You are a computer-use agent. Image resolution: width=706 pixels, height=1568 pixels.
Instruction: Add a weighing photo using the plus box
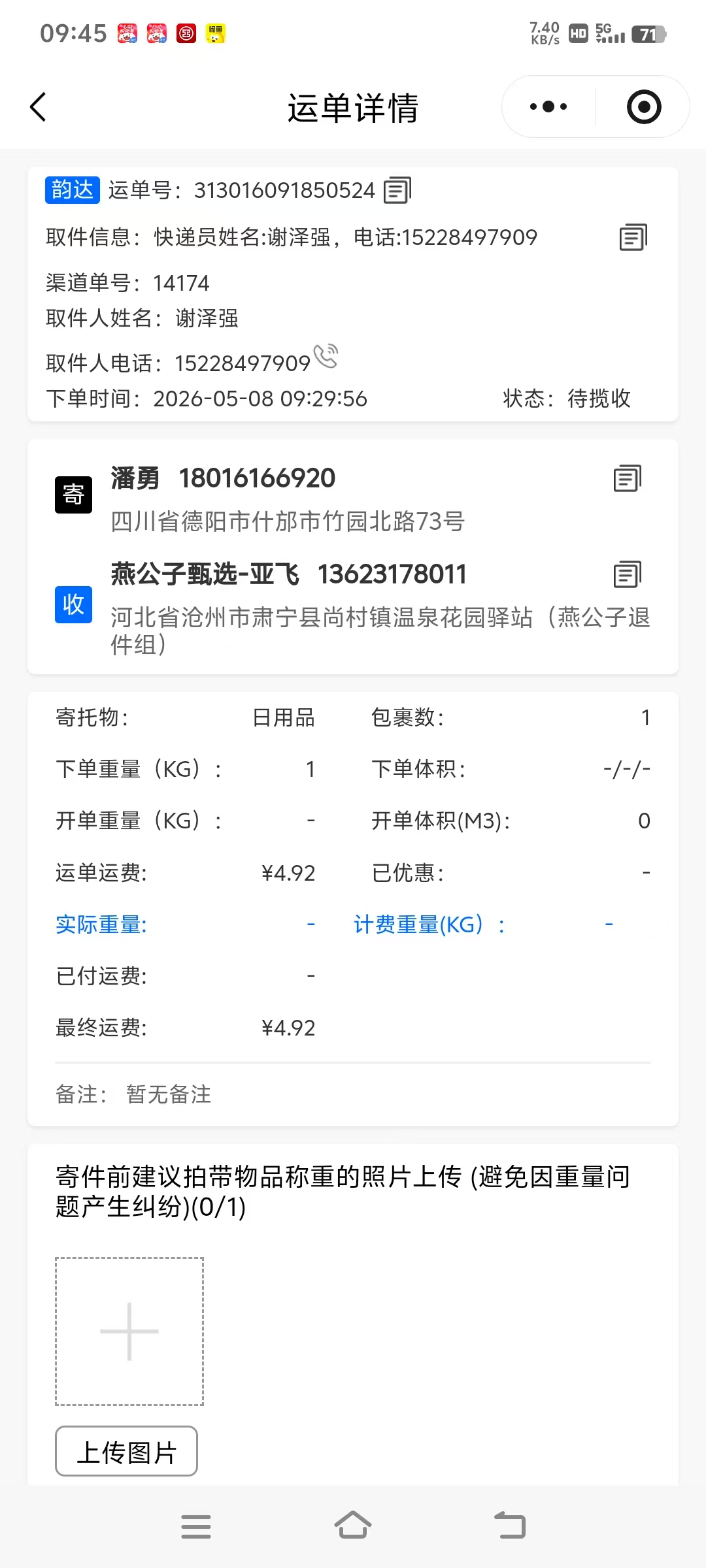pos(129,1331)
